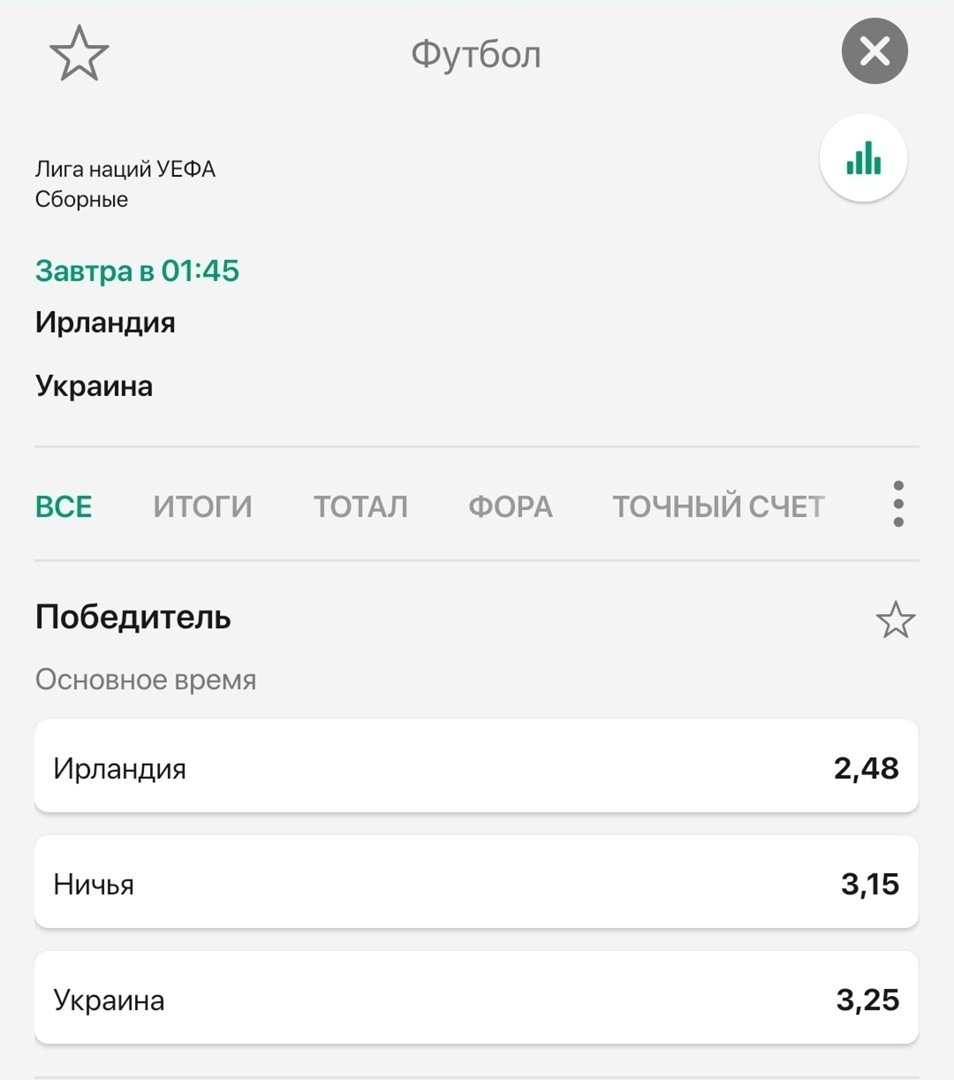
Task: Favorite the Победитель market star
Action: 895,620
